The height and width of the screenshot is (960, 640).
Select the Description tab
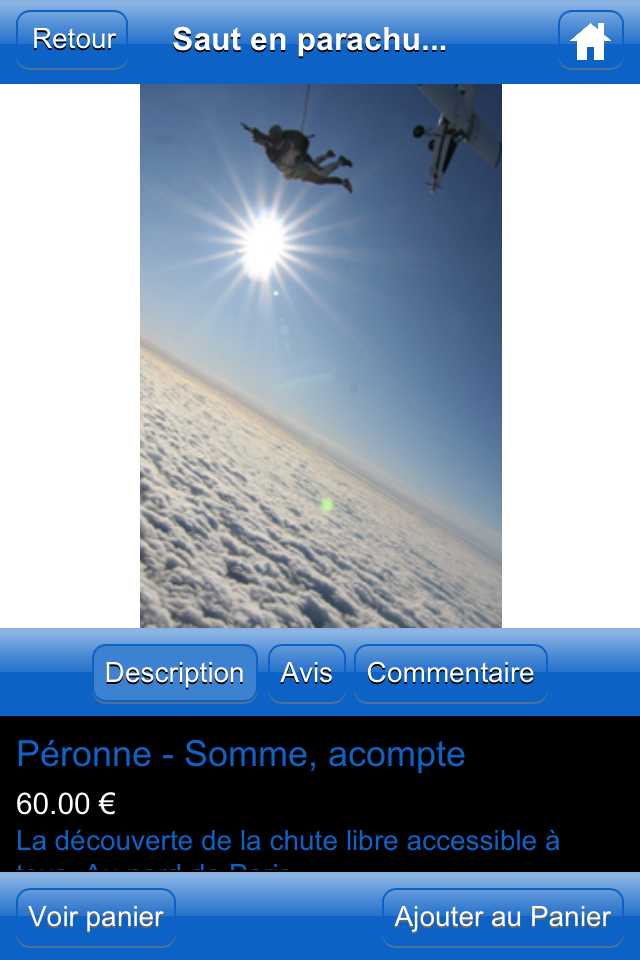pyautogui.click(x=175, y=673)
